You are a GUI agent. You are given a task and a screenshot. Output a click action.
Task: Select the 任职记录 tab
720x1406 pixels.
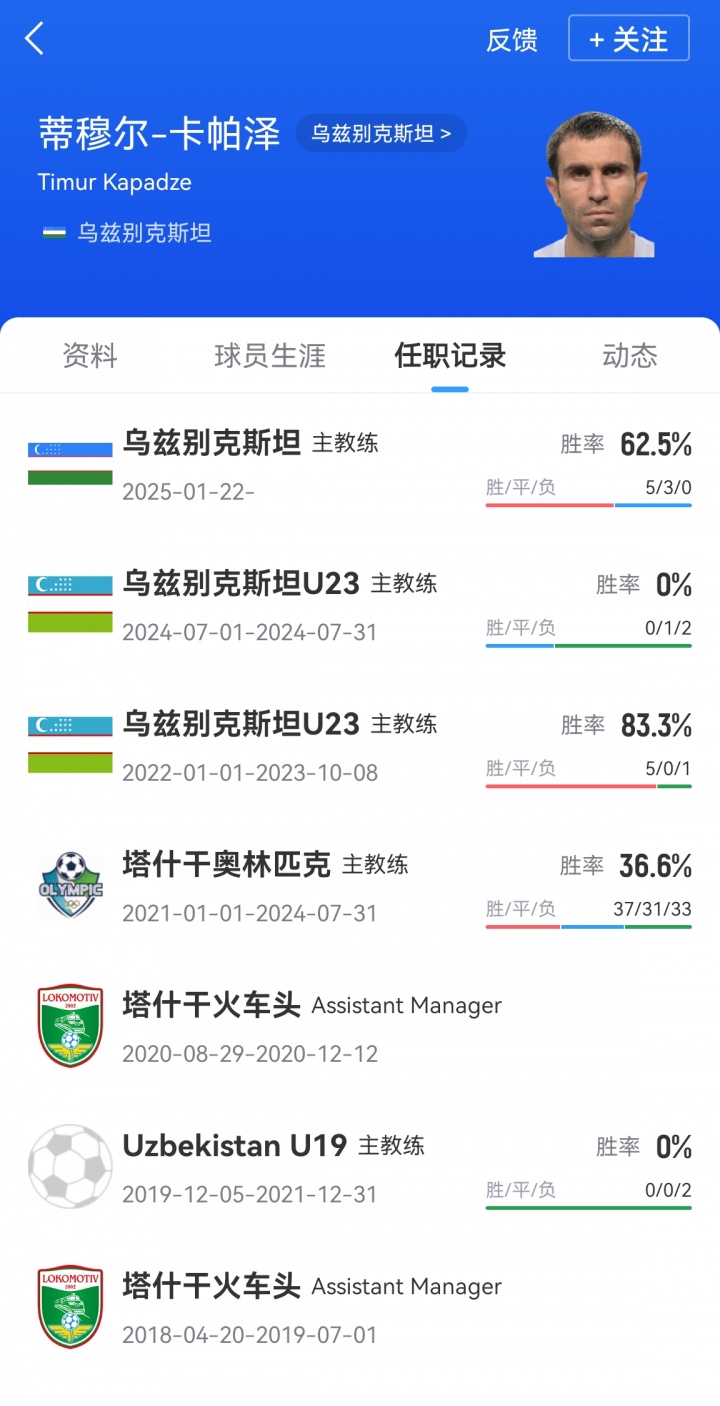click(x=450, y=355)
